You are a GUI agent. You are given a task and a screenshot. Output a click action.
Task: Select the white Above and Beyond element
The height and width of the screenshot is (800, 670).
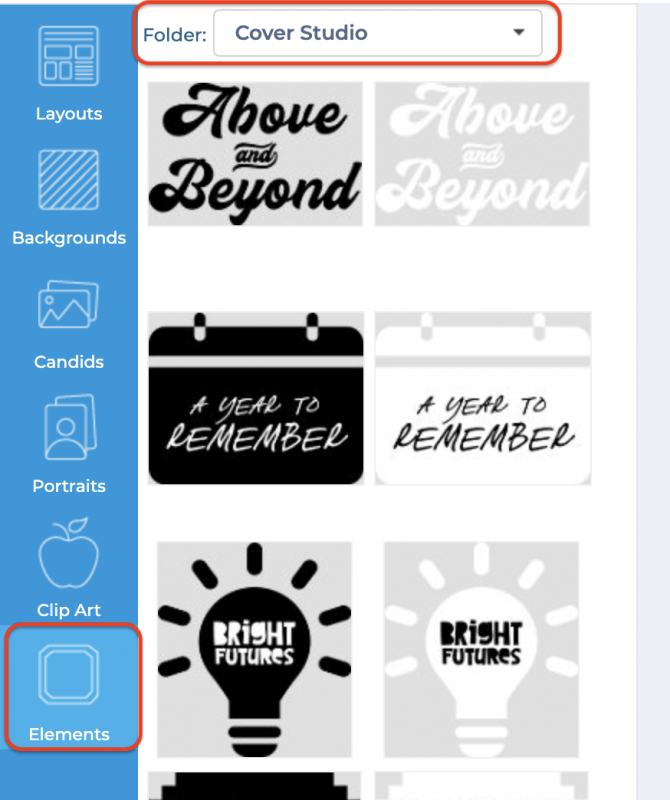482,154
